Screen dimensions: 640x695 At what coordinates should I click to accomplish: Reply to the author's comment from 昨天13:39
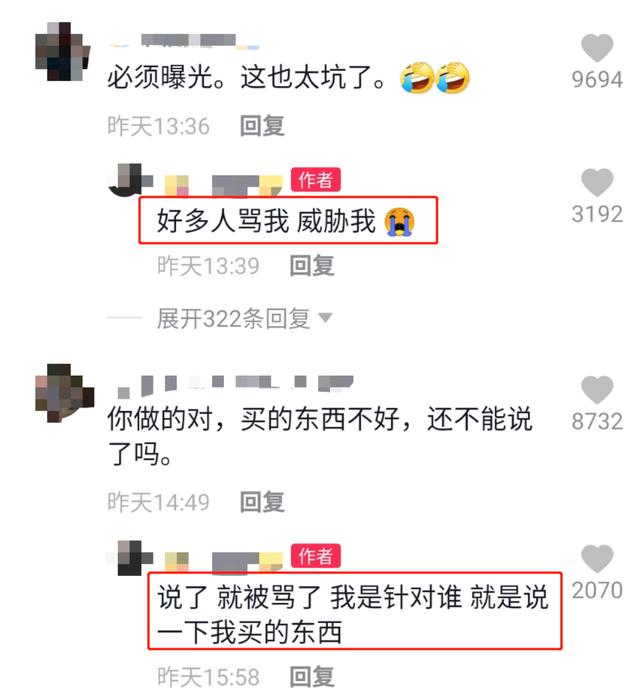(311, 266)
